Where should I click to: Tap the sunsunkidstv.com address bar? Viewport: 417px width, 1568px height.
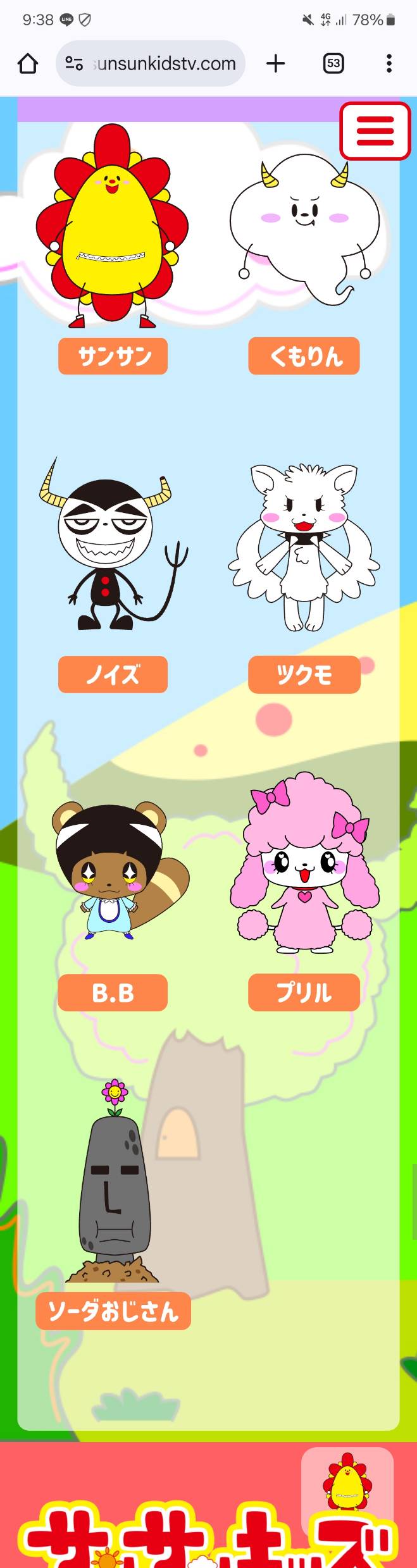[x=163, y=63]
